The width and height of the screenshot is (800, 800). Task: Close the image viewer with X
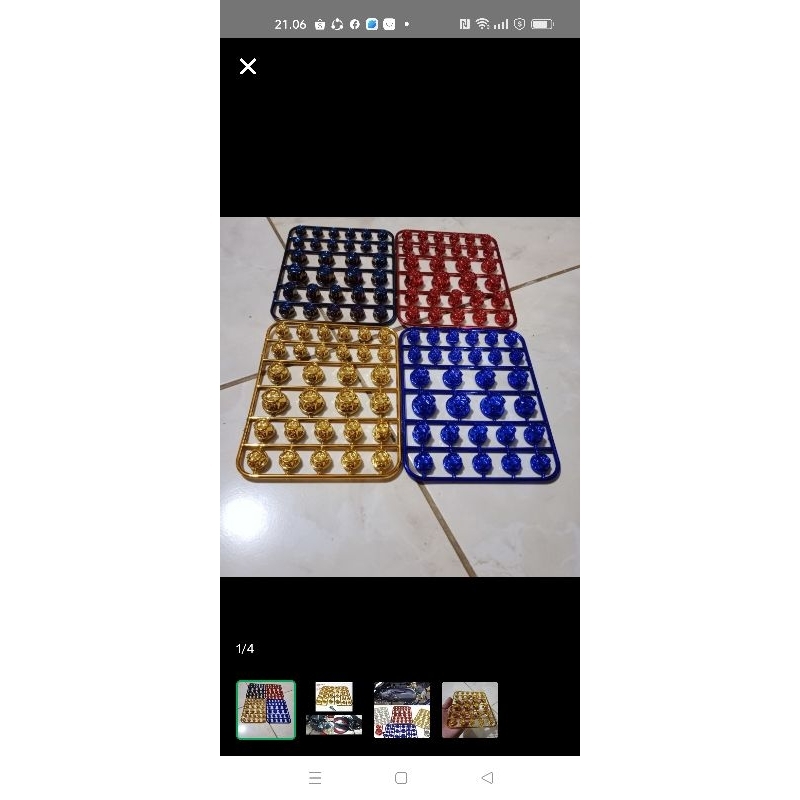point(248,66)
